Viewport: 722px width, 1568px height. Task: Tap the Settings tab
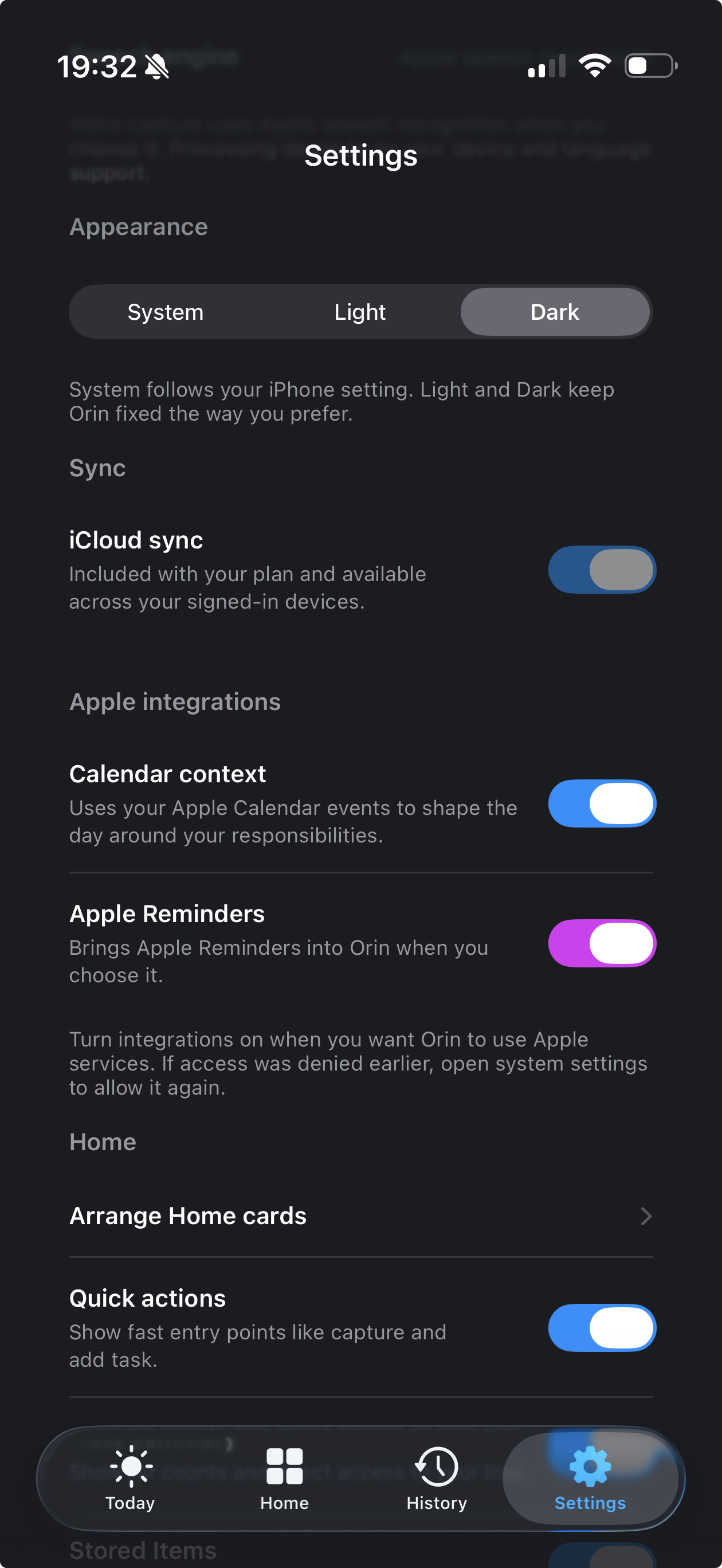point(590,1479)
